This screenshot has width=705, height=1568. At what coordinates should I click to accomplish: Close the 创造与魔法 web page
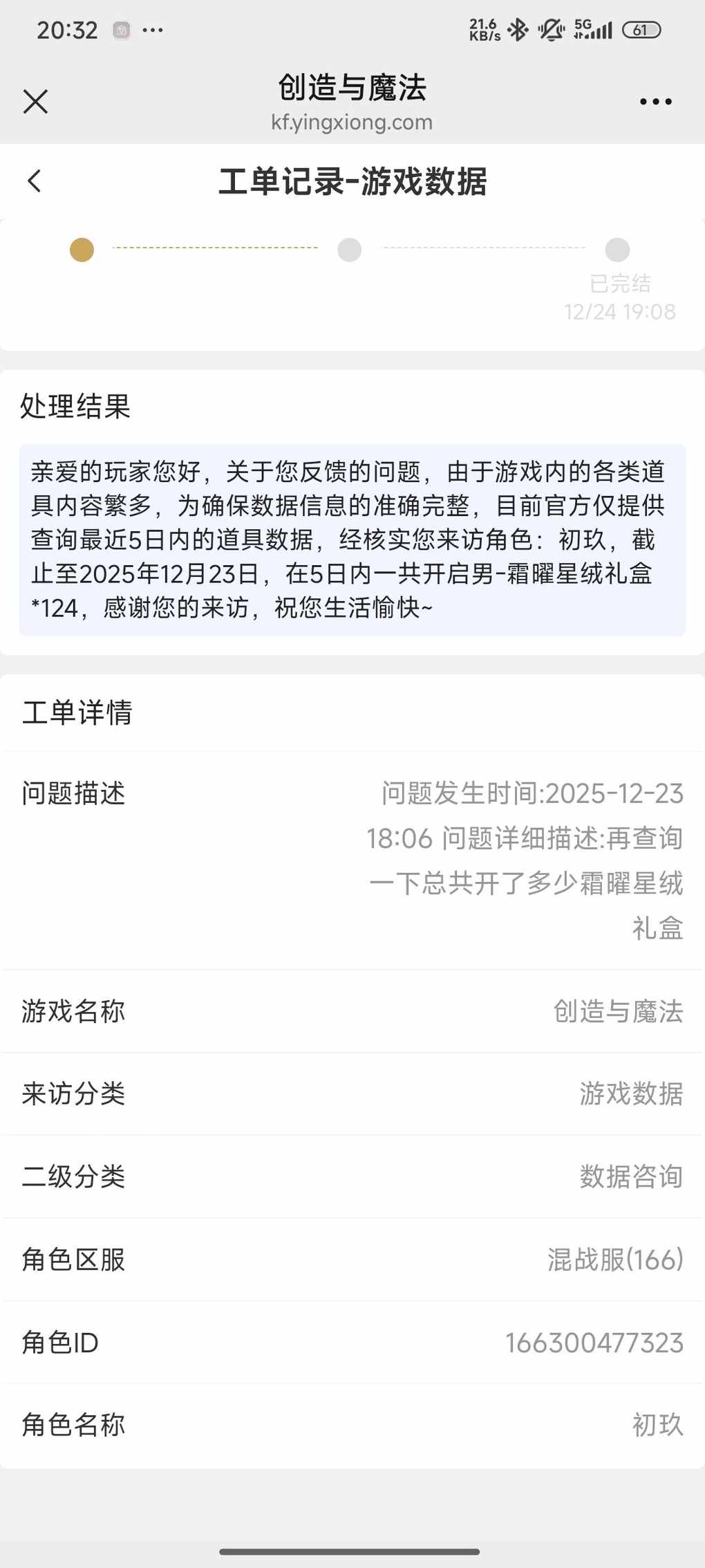(x=35, y=102)
